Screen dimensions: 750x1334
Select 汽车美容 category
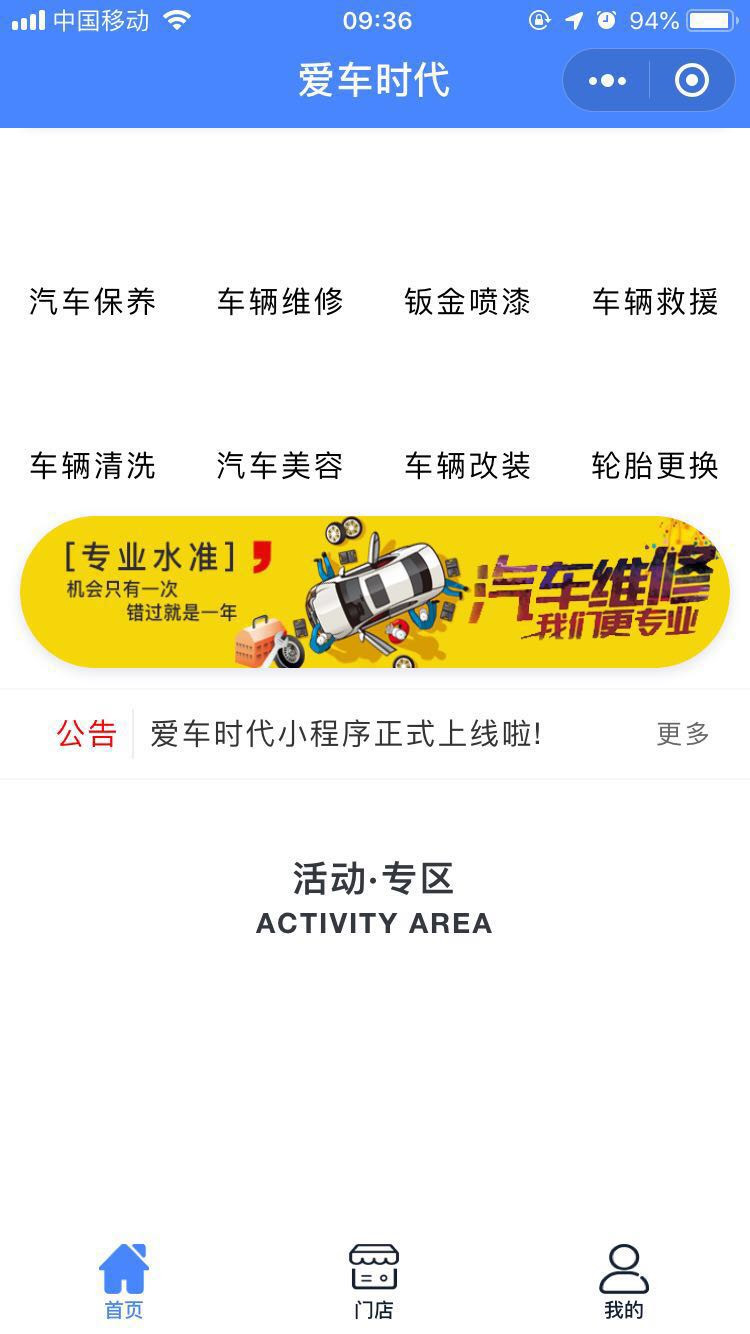click(x=280, y=465)
